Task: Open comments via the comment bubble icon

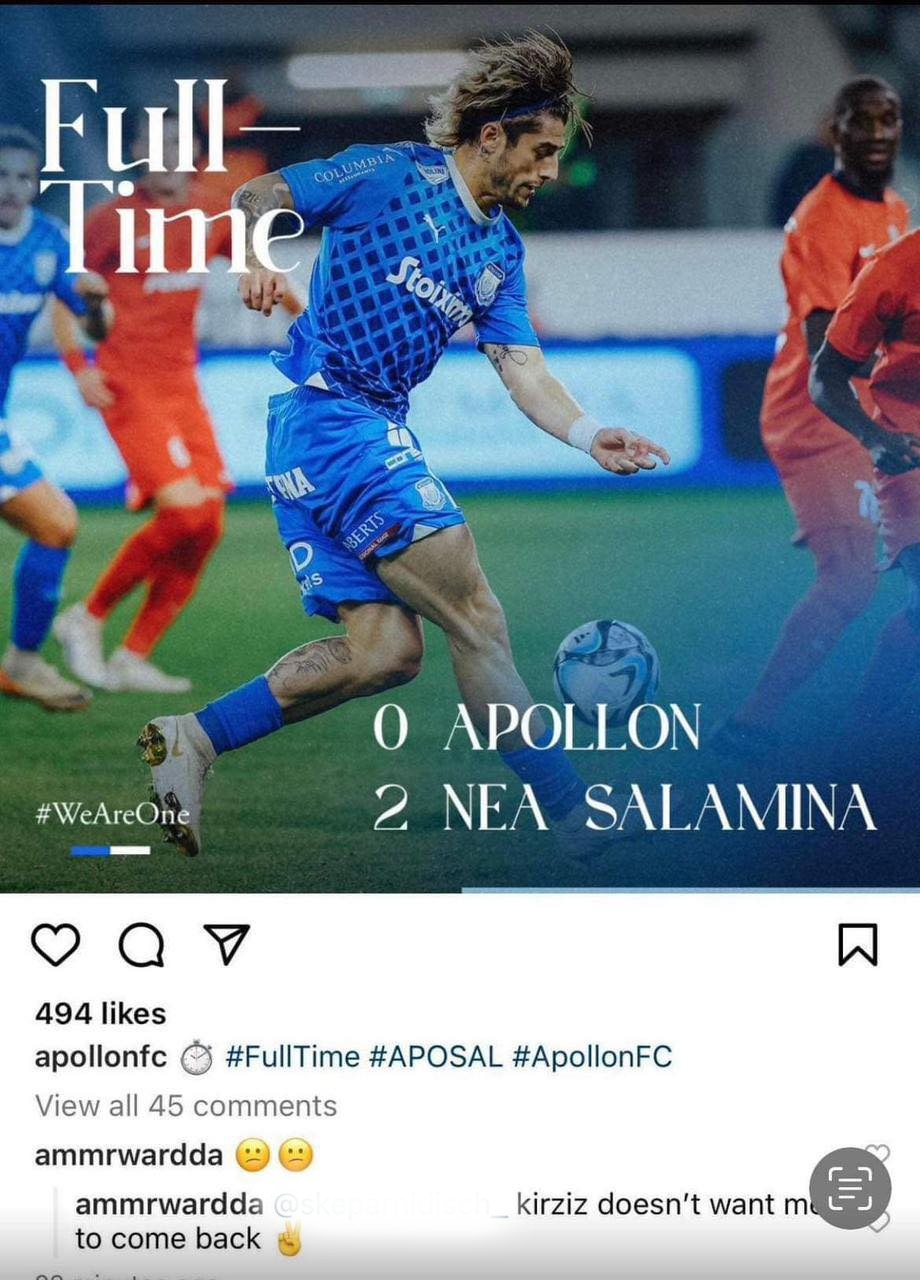Action: 142,944
